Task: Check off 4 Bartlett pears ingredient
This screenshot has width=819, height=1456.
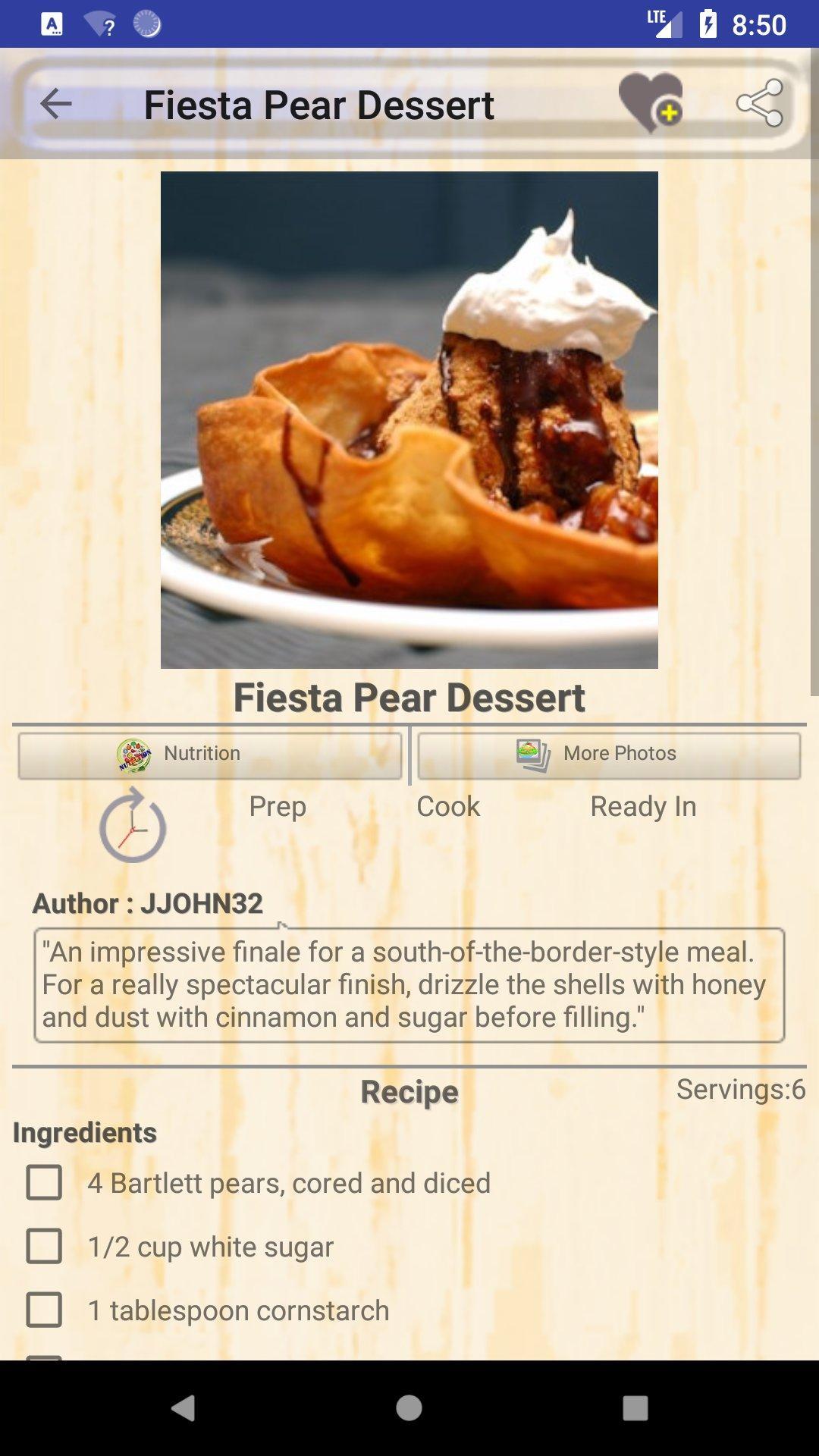Action: click(x=43, y=1181)
